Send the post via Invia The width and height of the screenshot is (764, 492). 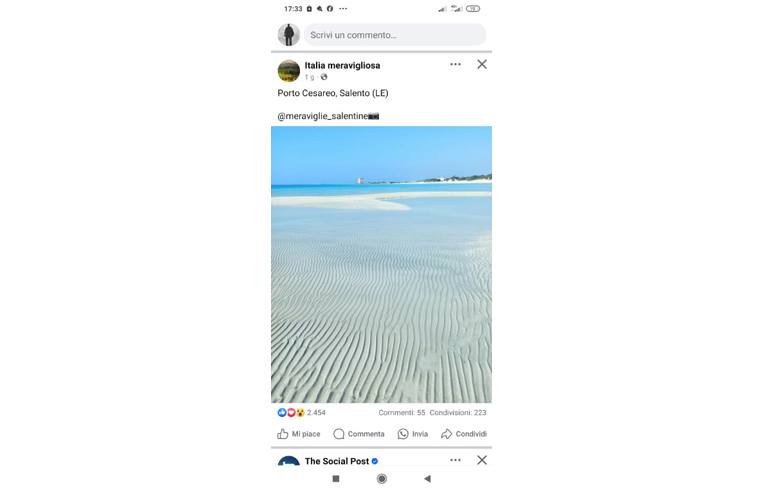tap(412, 434)
